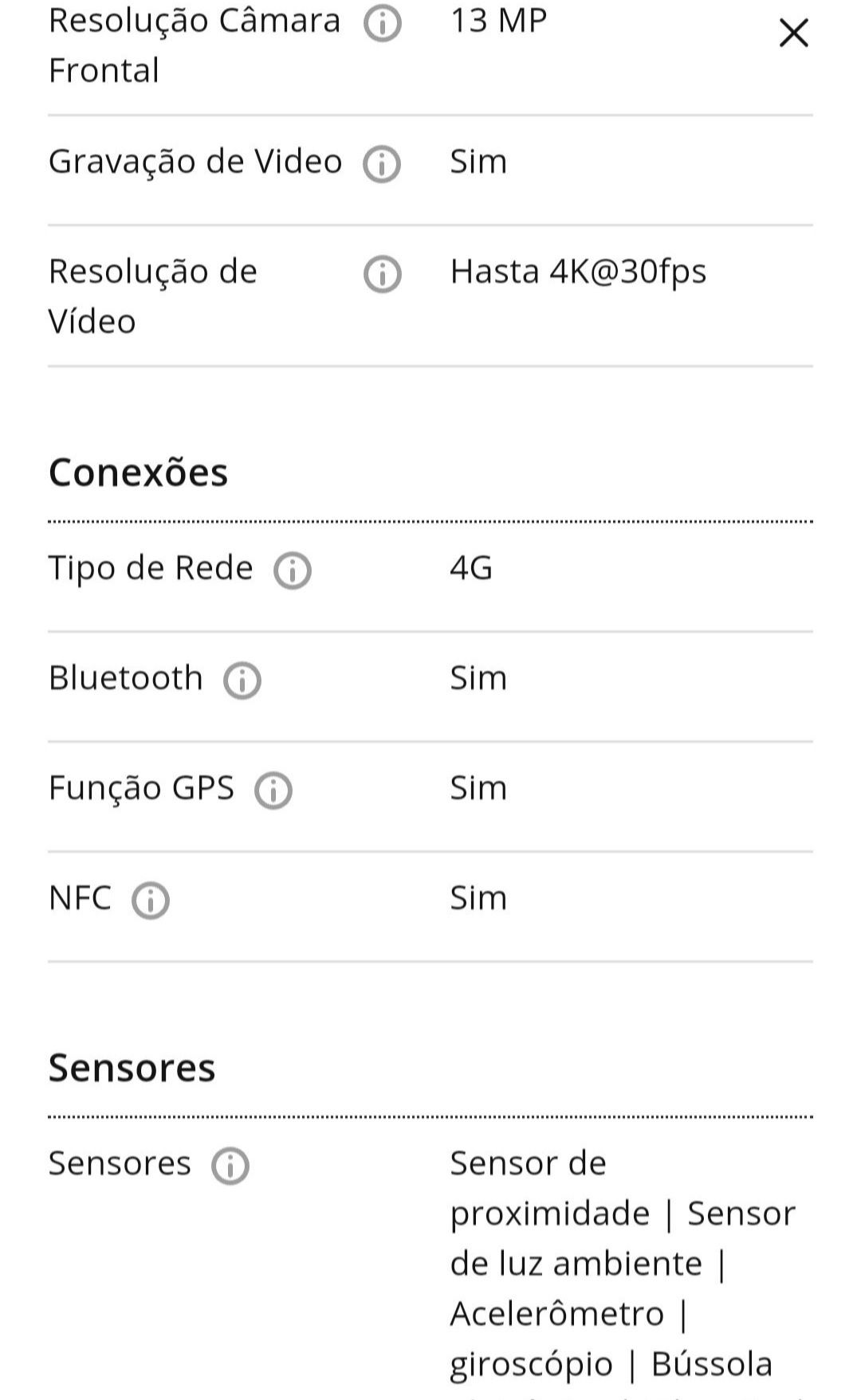This screenshot has width=861, height=1400.
Task: Show info about Gravação de Video
Action: point(382,164)
